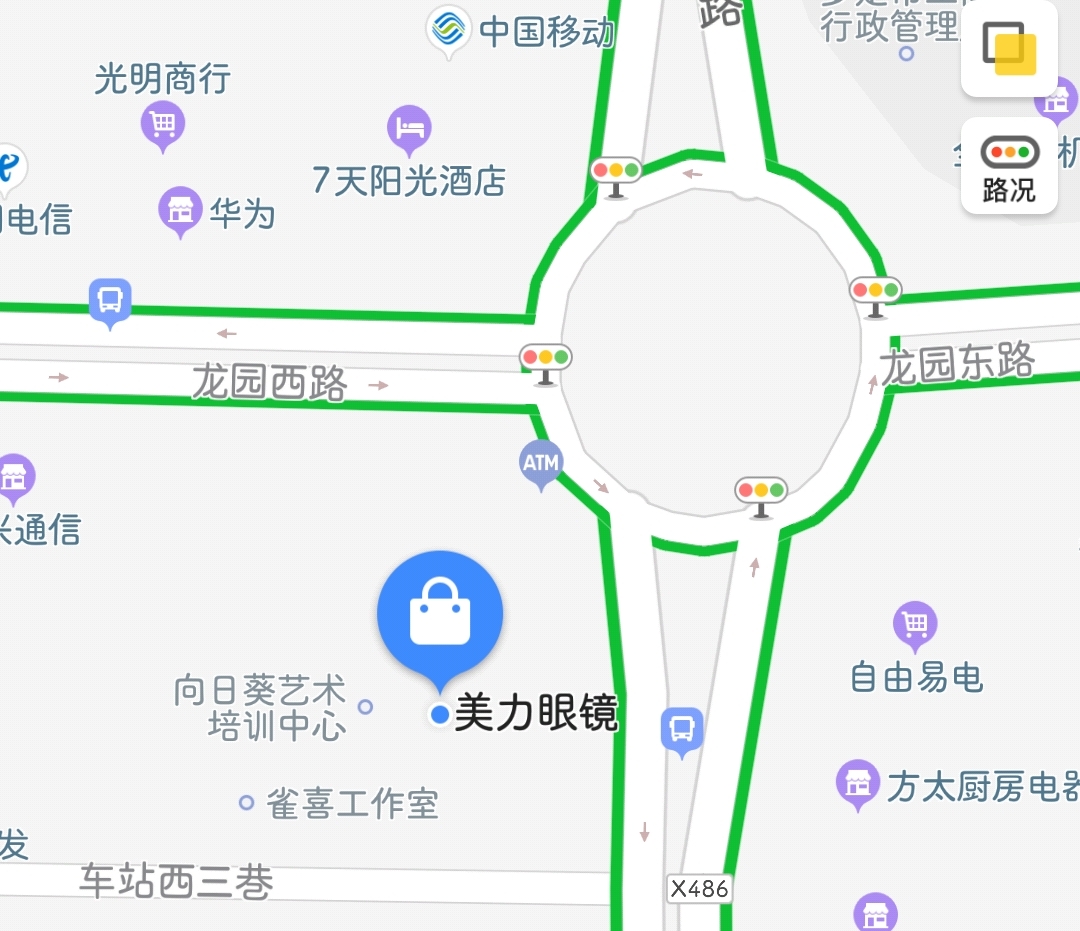1080x931 pixels.
Task: Select the 雀喜工作室 point of interest
Action: [x=247, y=803]
